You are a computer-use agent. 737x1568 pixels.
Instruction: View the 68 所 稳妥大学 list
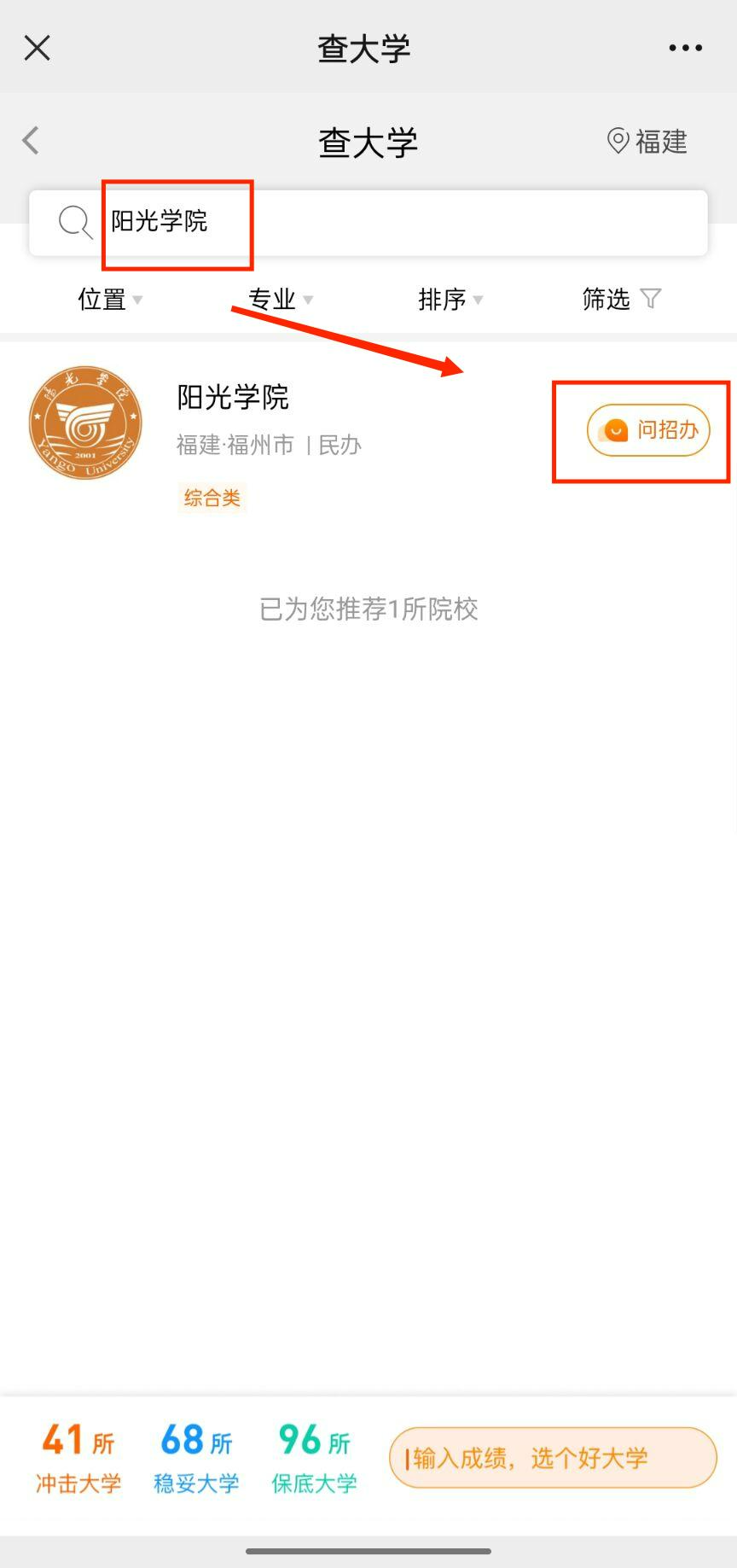(x=196, y=1458)
